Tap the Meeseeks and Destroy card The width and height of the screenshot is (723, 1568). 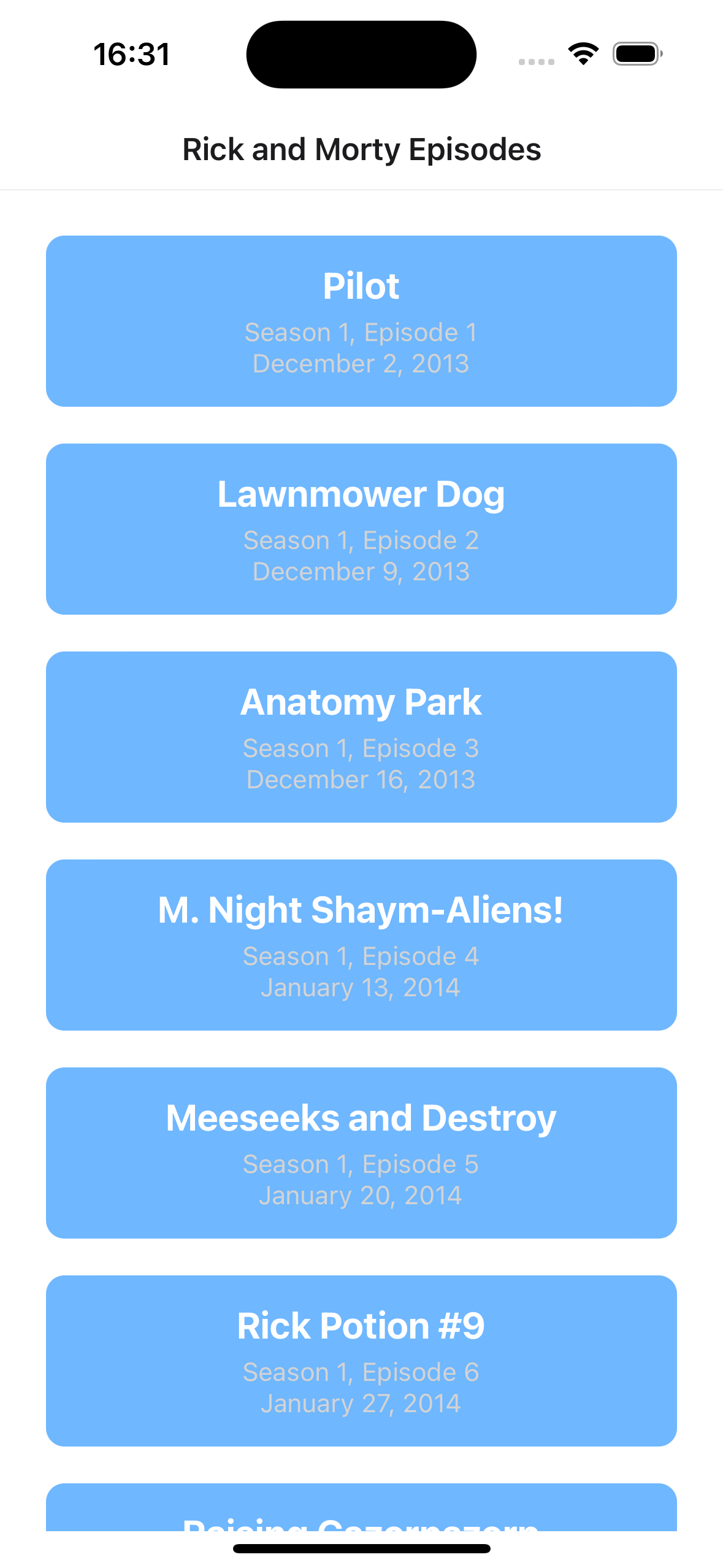coord(361,1153)
